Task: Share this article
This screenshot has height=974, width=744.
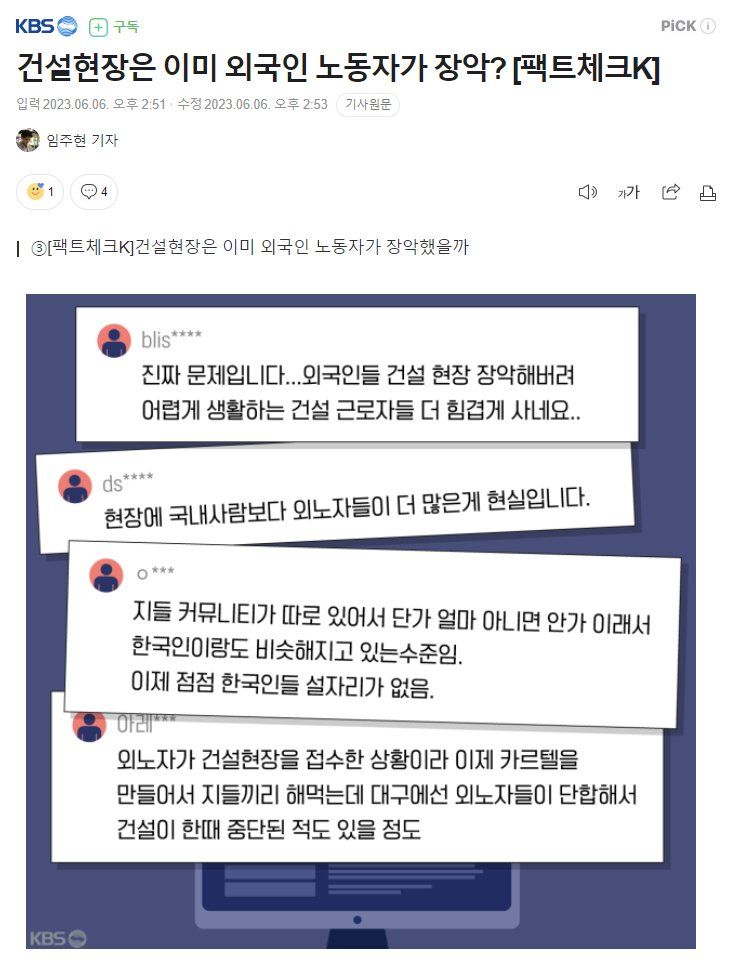Action: click(x=670, y=192)
